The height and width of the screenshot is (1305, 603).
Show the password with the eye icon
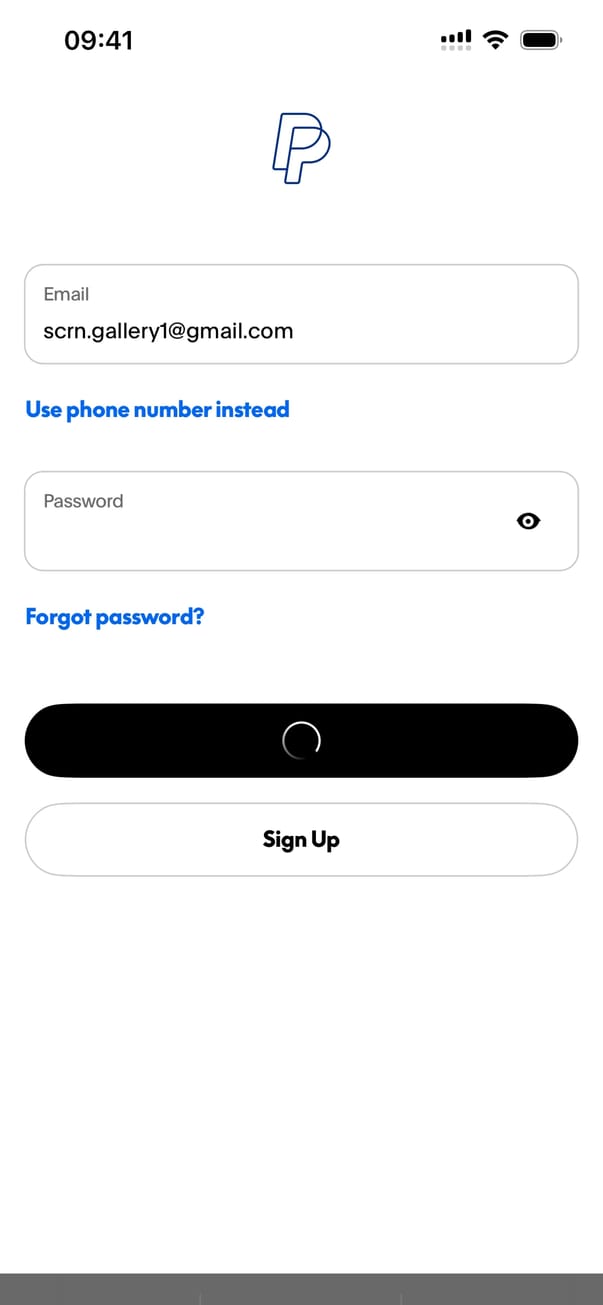pyautogui.click(x=529, y=521)
